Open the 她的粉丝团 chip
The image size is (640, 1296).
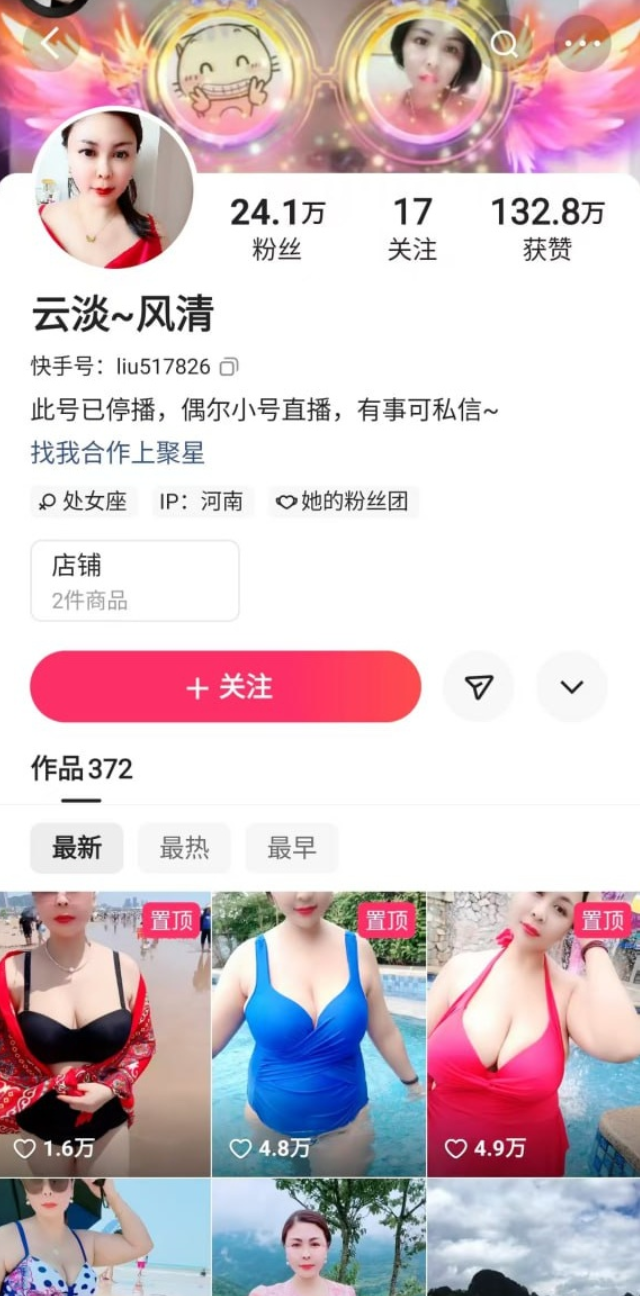tap(343, 502)
